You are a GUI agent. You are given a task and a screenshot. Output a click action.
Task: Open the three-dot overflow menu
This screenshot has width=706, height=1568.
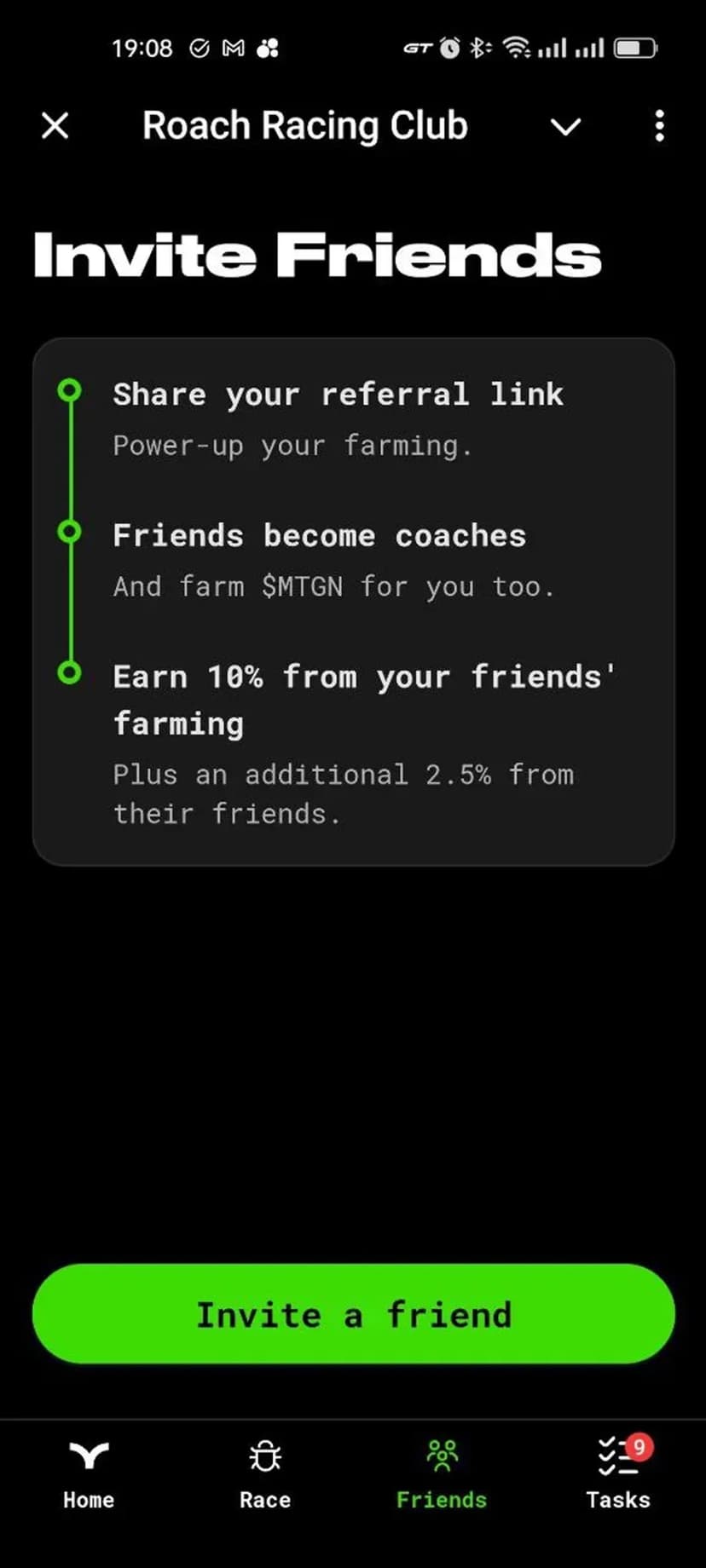[659, 126]
